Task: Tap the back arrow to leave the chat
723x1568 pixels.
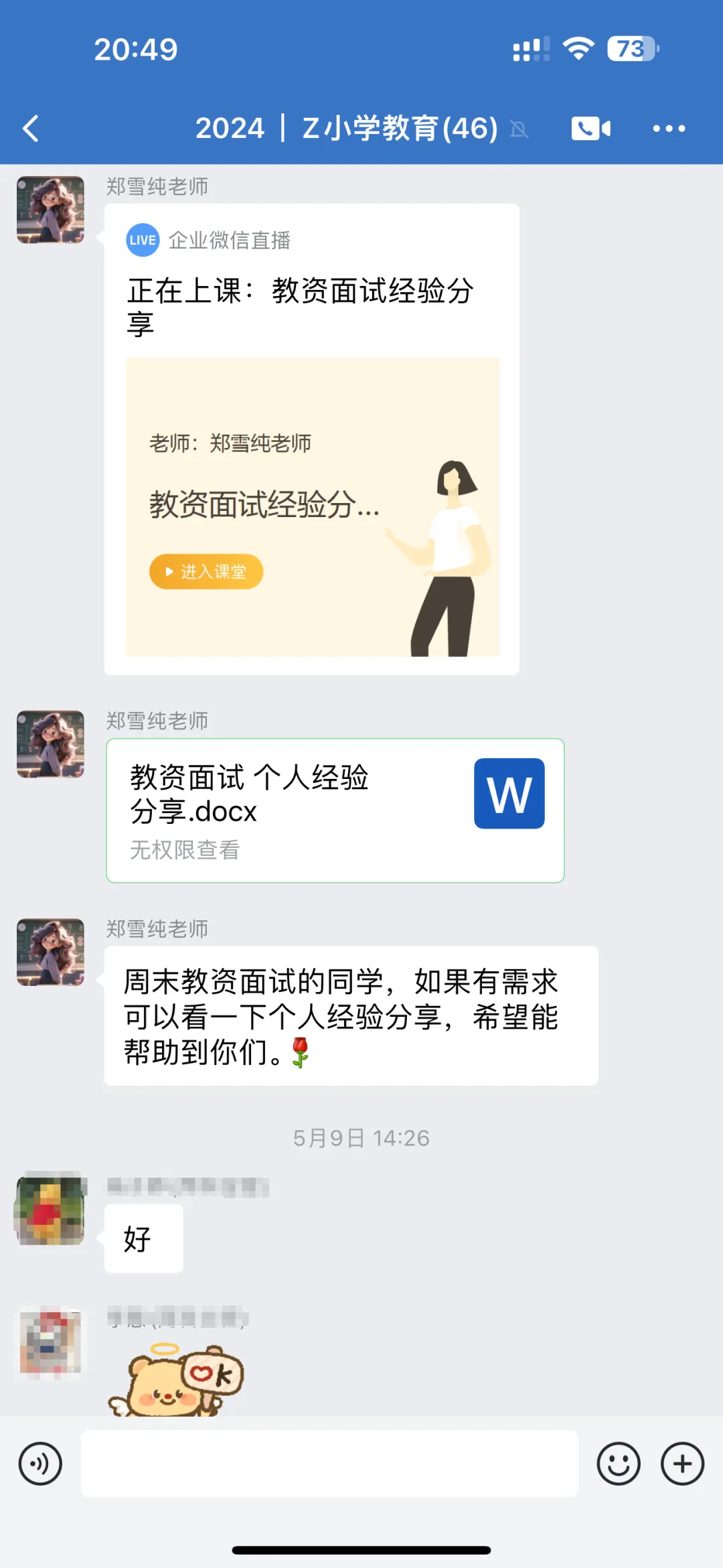Action: pyautogui.click(x=31, y=128)
